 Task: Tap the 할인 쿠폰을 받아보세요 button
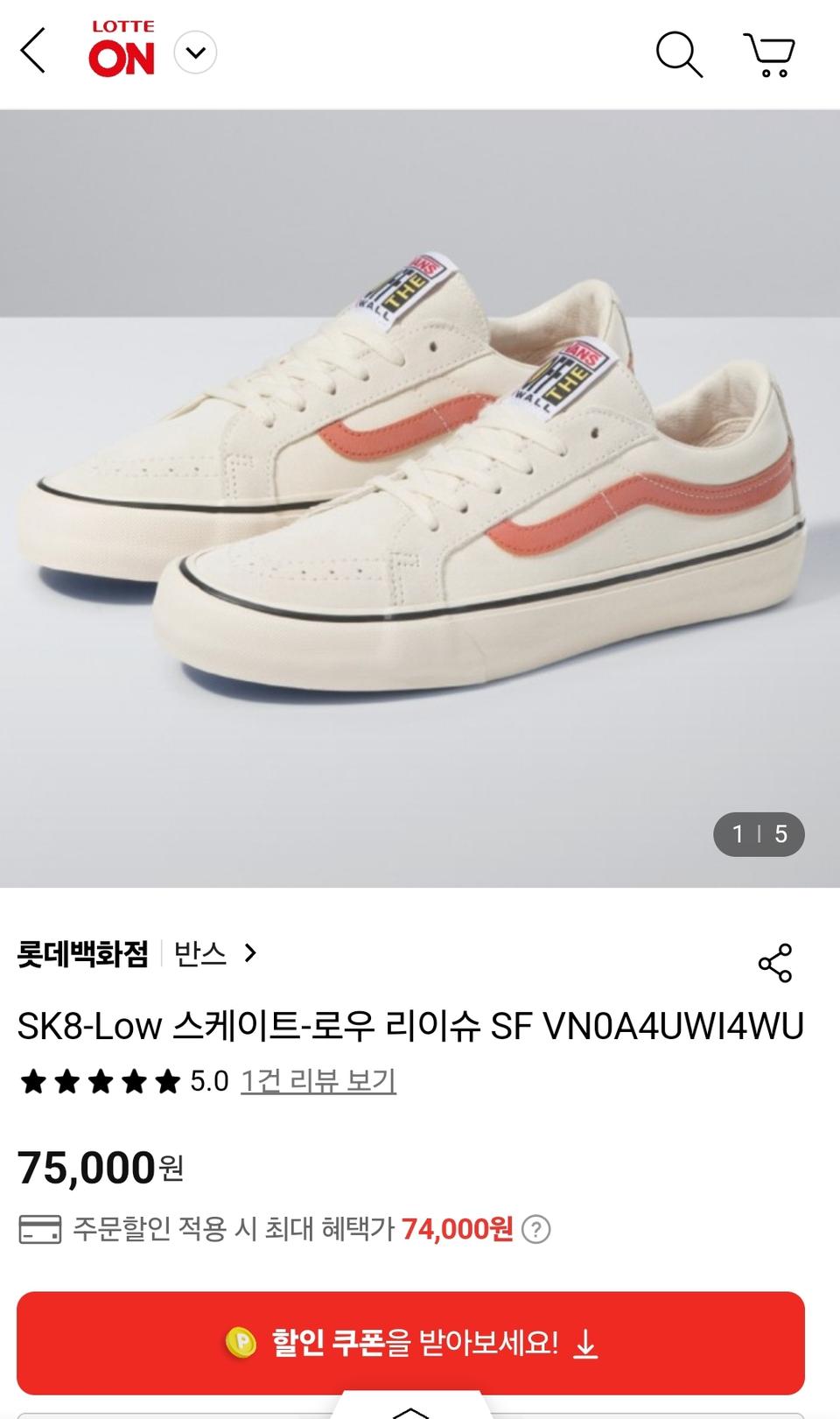(420, 1342)
